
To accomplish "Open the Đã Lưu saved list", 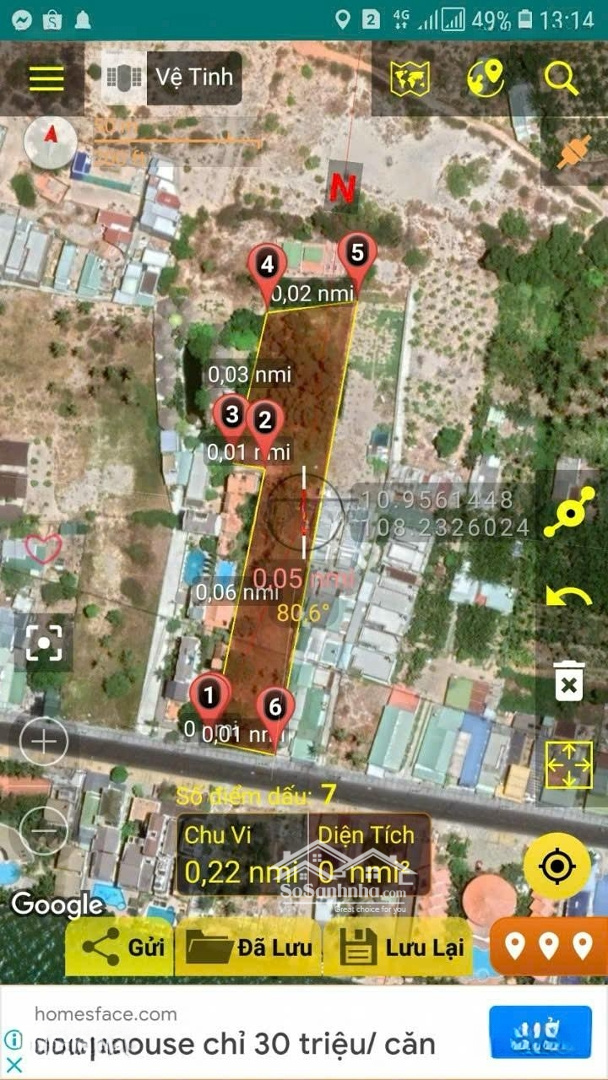I will pos(248,947).
